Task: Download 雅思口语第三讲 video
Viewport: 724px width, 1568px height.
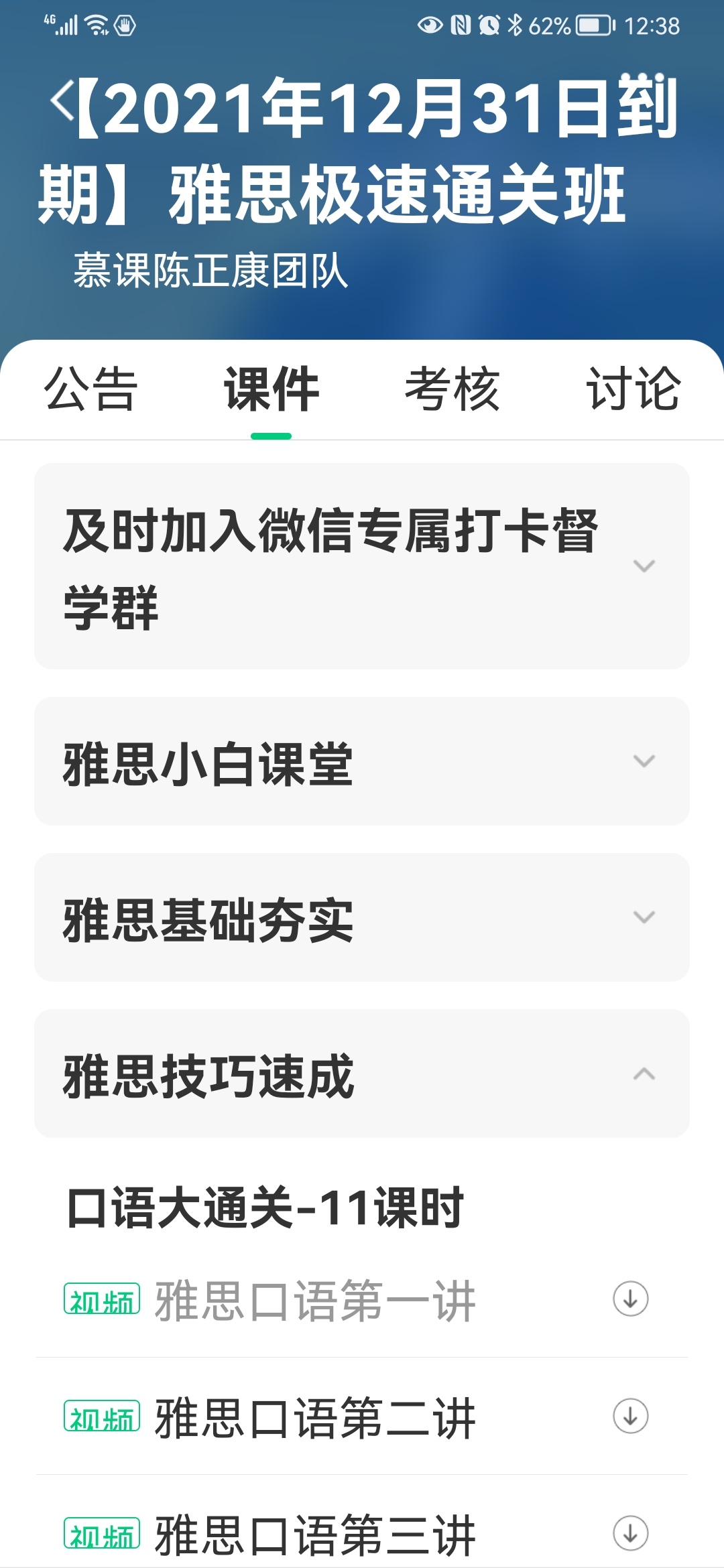Action: pos(630,1533)
